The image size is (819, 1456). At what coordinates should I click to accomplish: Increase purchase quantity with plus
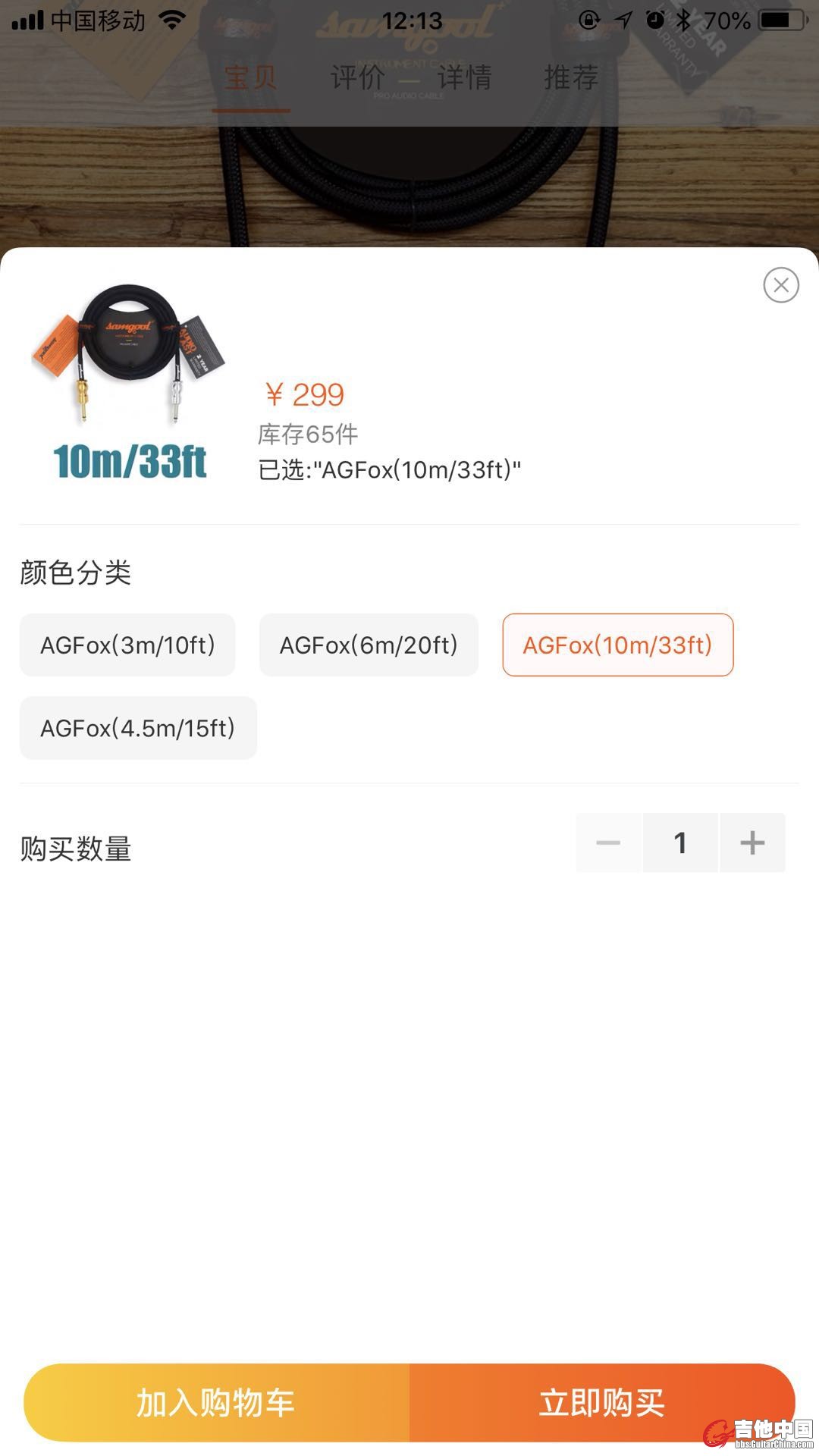coord(752,843)
